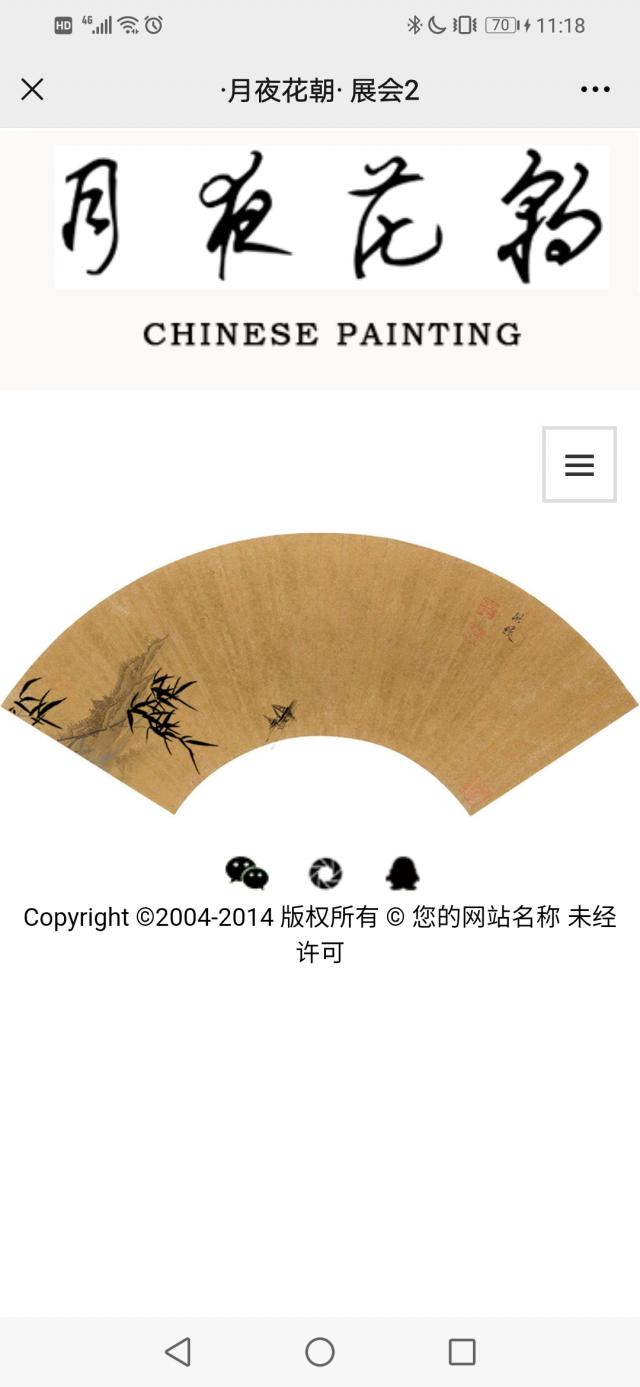Open the hamburger navigation menu
The width and height of the screenshot is (640, 1387).
point(579,464)
